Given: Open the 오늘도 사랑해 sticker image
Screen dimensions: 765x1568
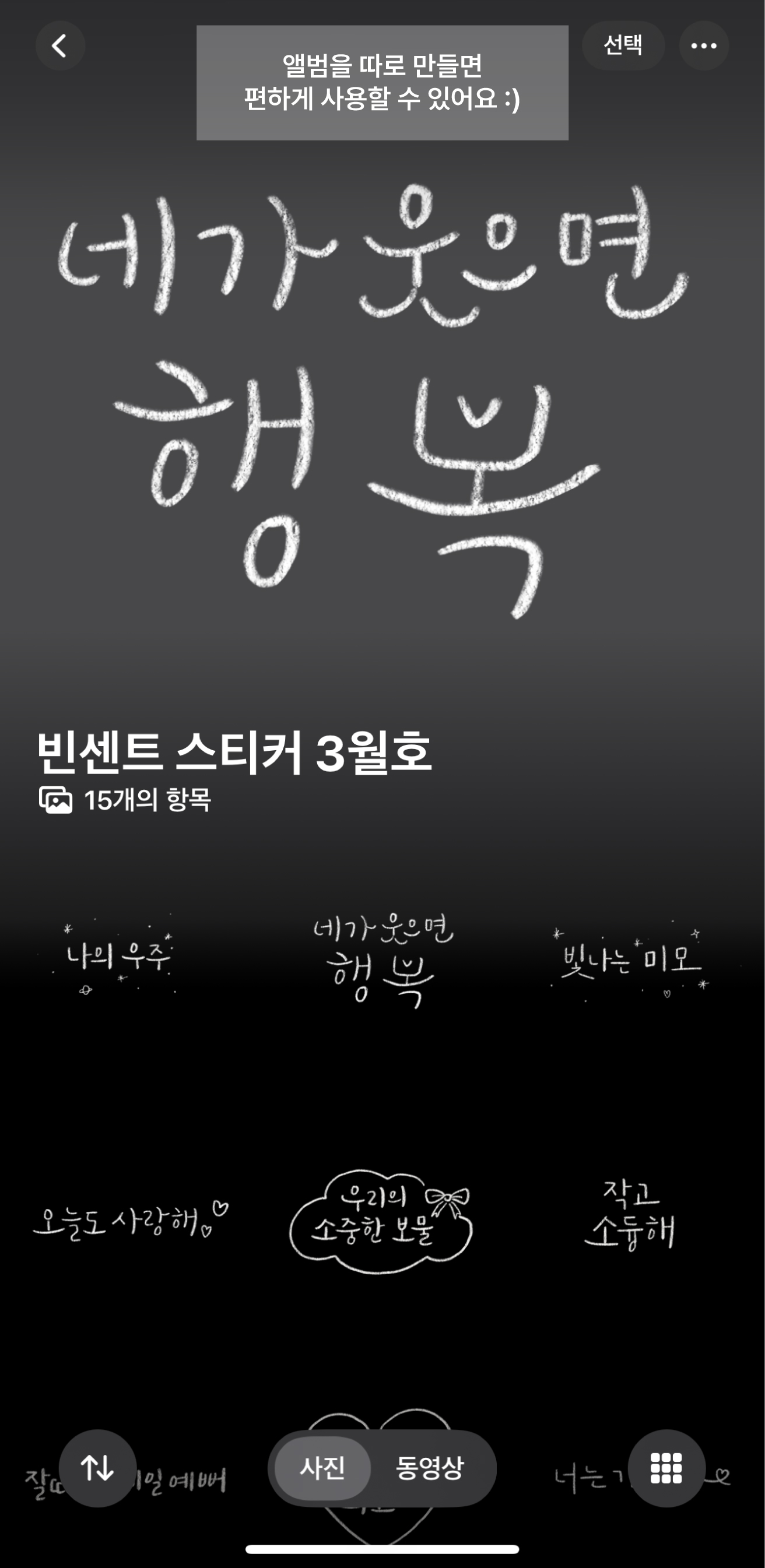Looking at the screenshot, I should [128, 1221].
